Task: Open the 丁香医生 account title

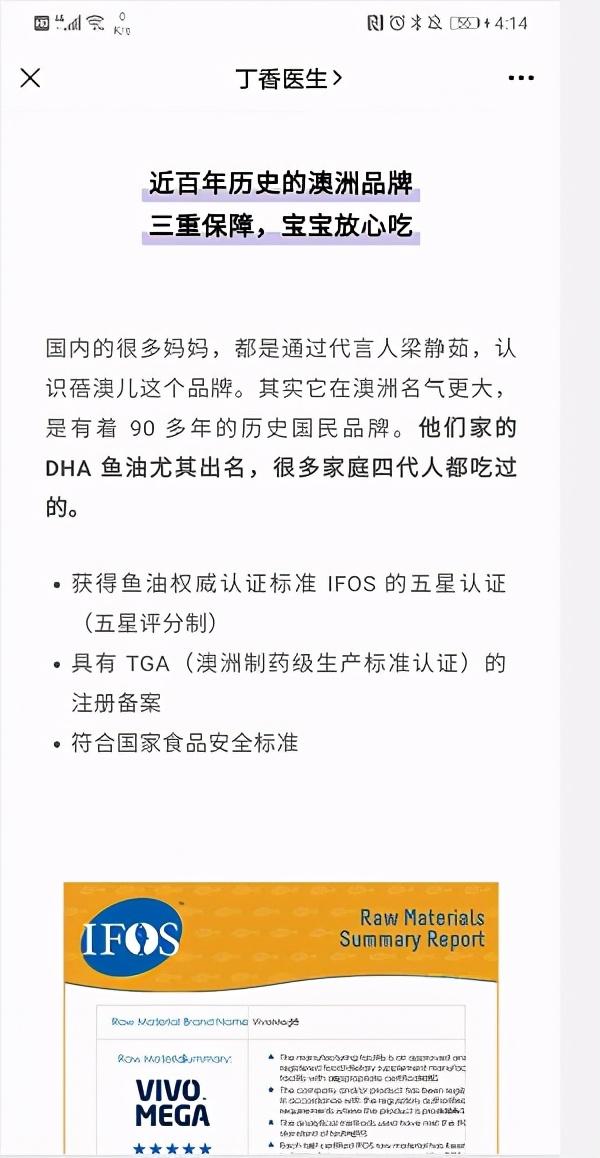Action: tap(289, 78)
